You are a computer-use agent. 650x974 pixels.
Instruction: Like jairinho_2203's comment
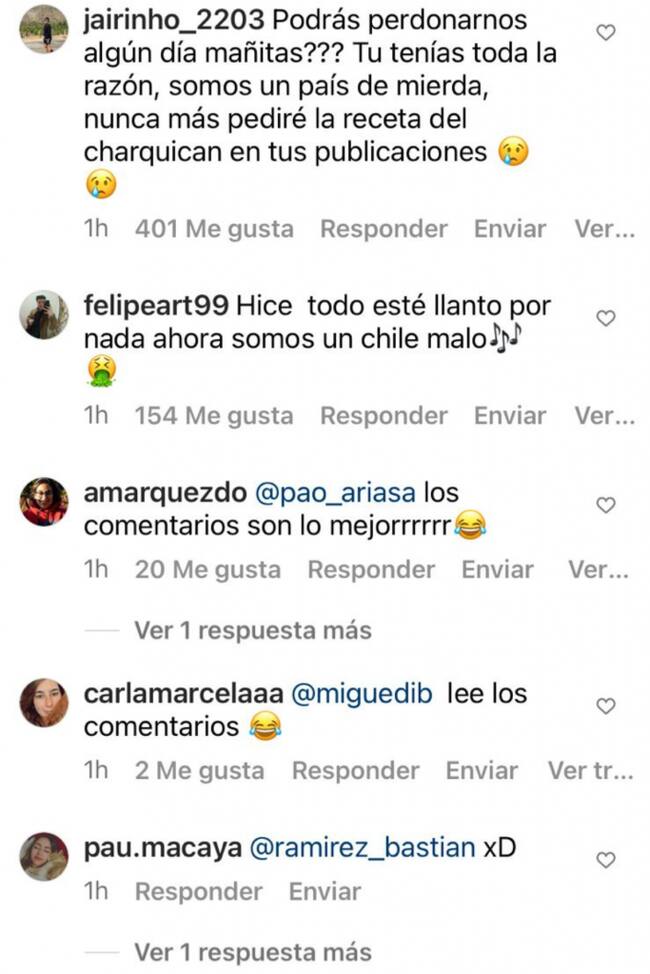click(x=606, y=33)
